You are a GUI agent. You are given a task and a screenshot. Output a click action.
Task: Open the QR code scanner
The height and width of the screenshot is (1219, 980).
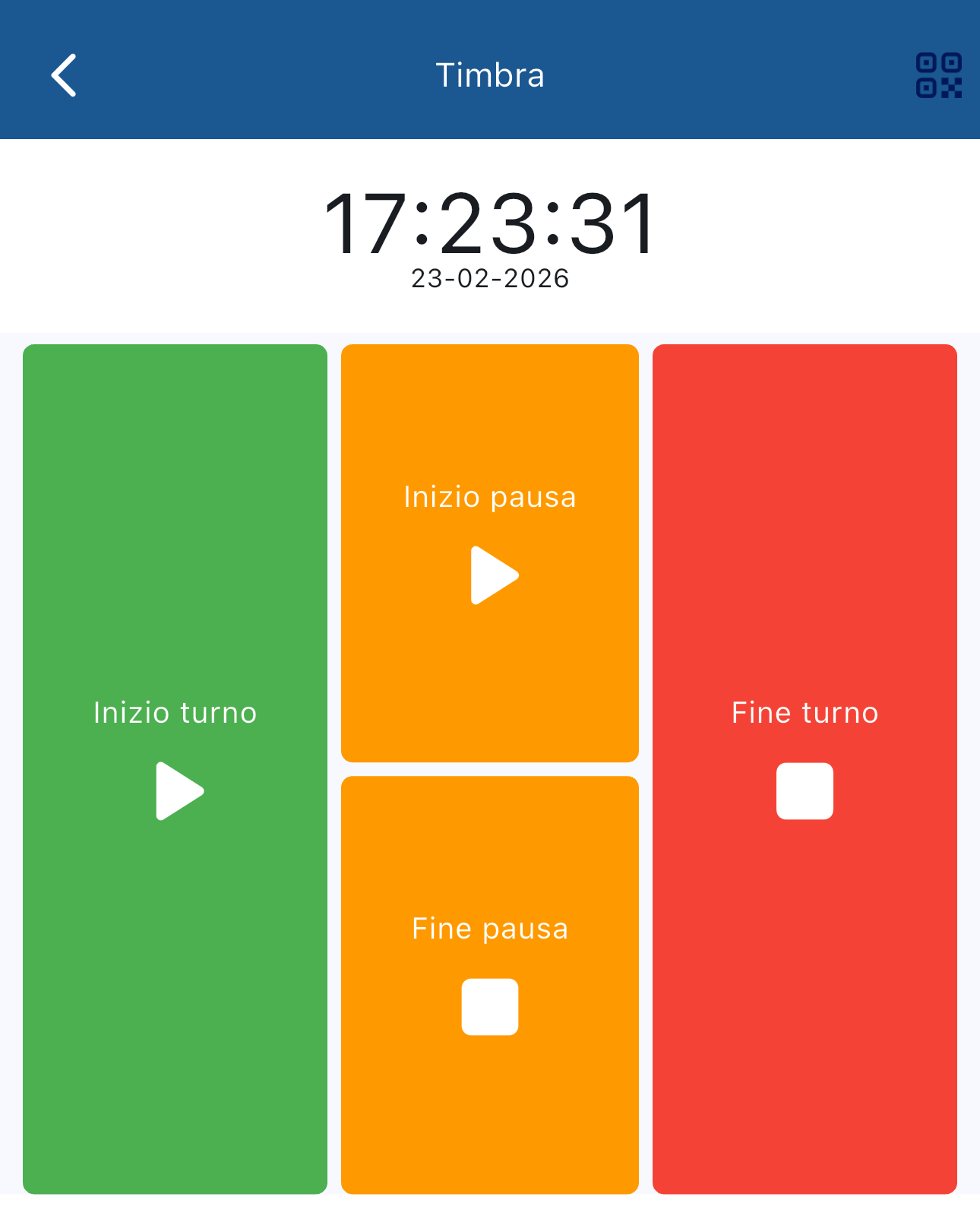(x=938, y=75)
